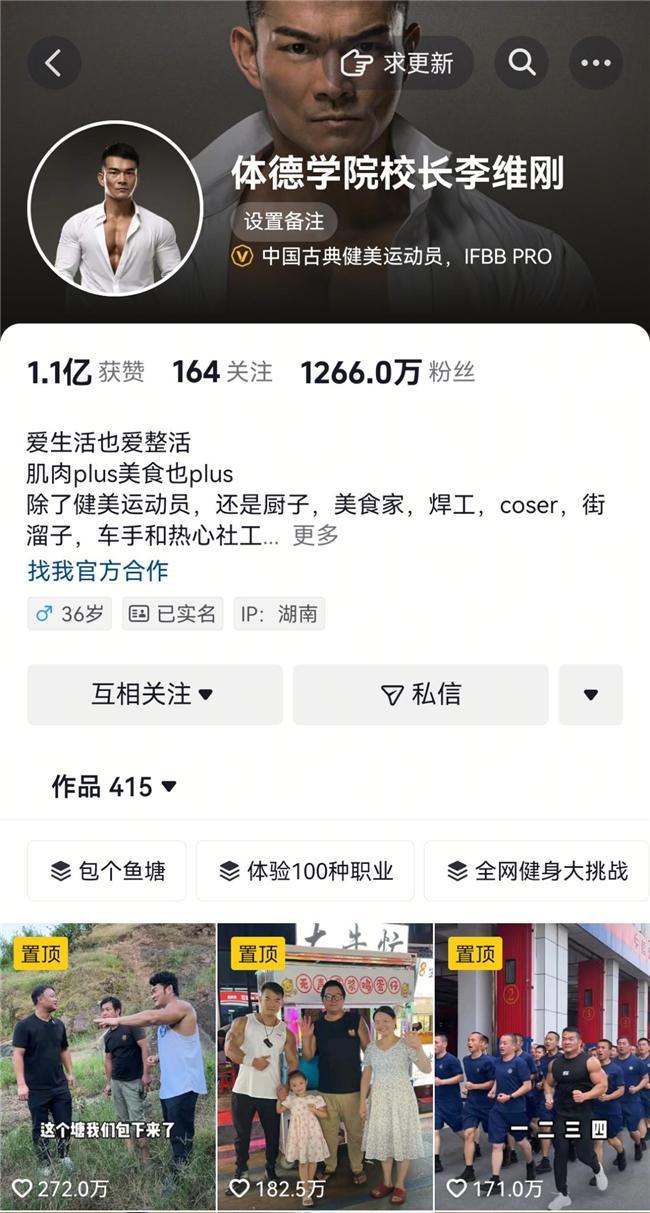This screenshot has height=1213, width=650.
Task: Go back using the back arrow
Action: click(x=54, y=64)
